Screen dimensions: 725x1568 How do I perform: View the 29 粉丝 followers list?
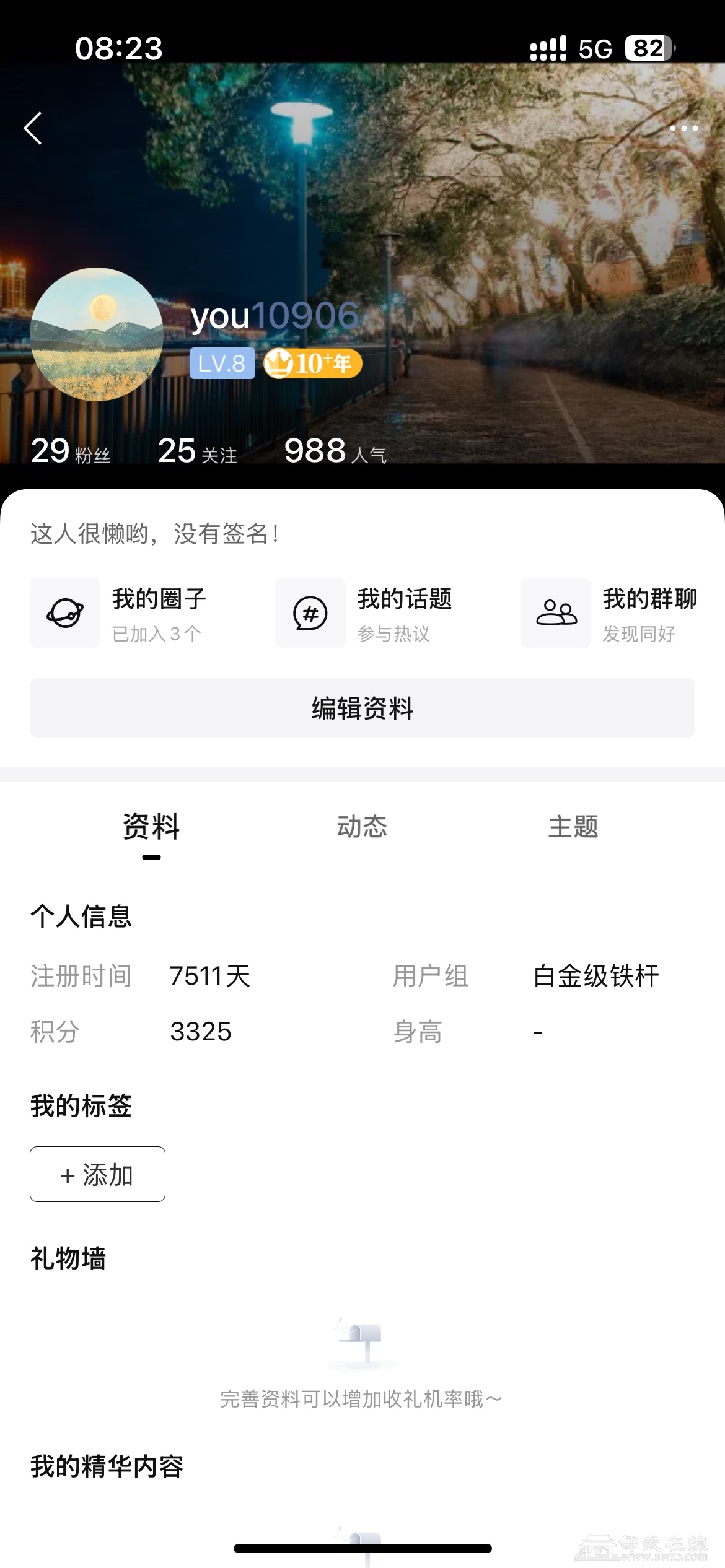click(x=70, y=451)
